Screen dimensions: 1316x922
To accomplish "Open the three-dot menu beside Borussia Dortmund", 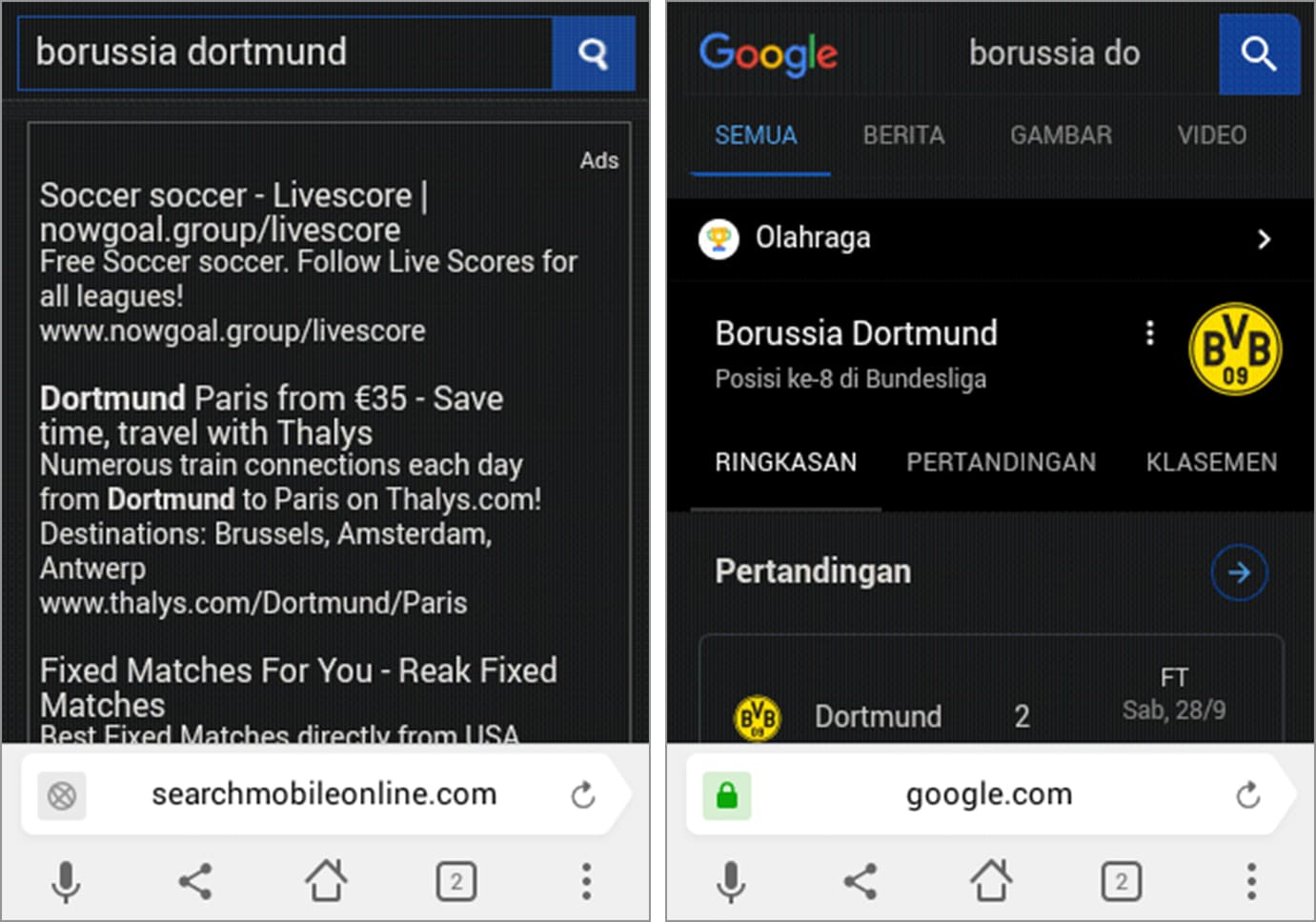I will [1149, 332].
